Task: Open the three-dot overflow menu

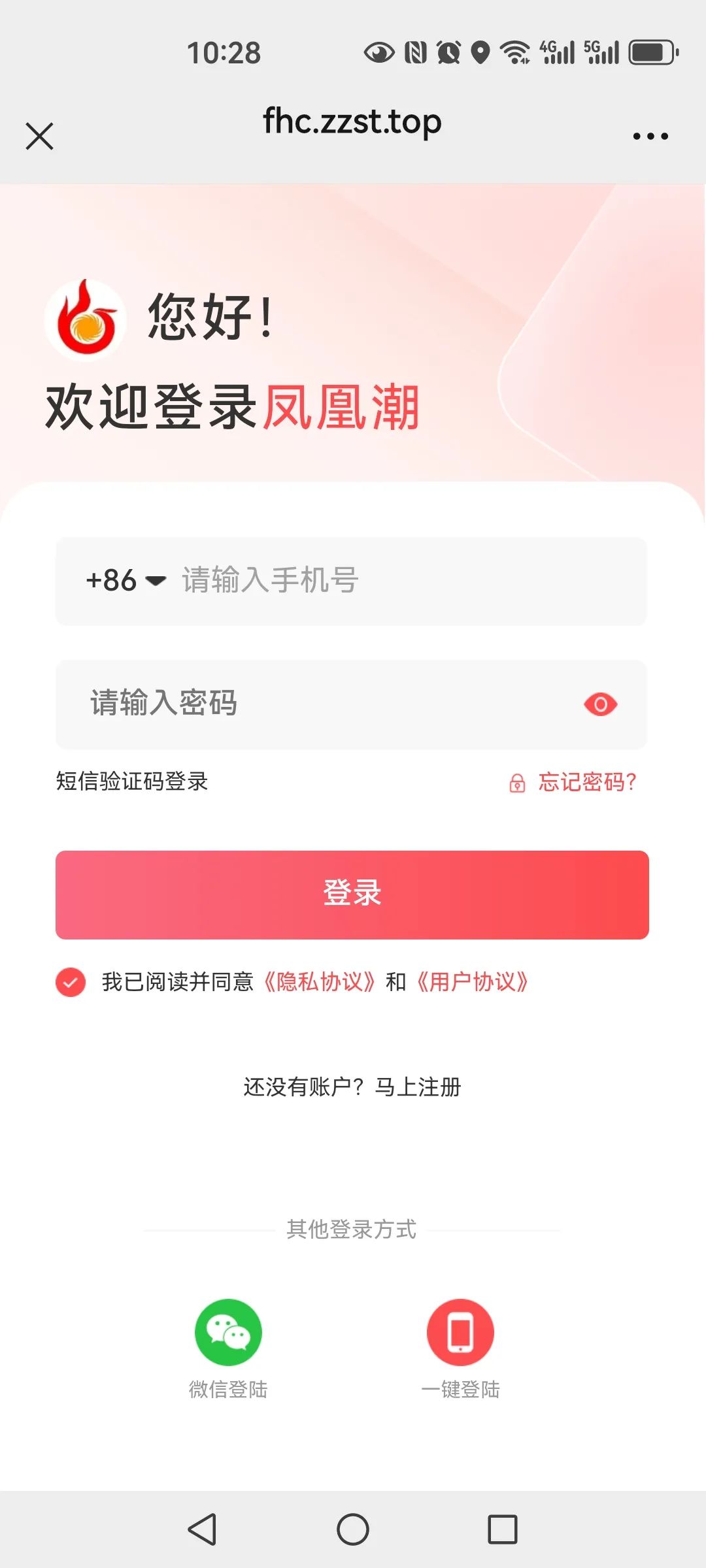Action: pos(650,136)
